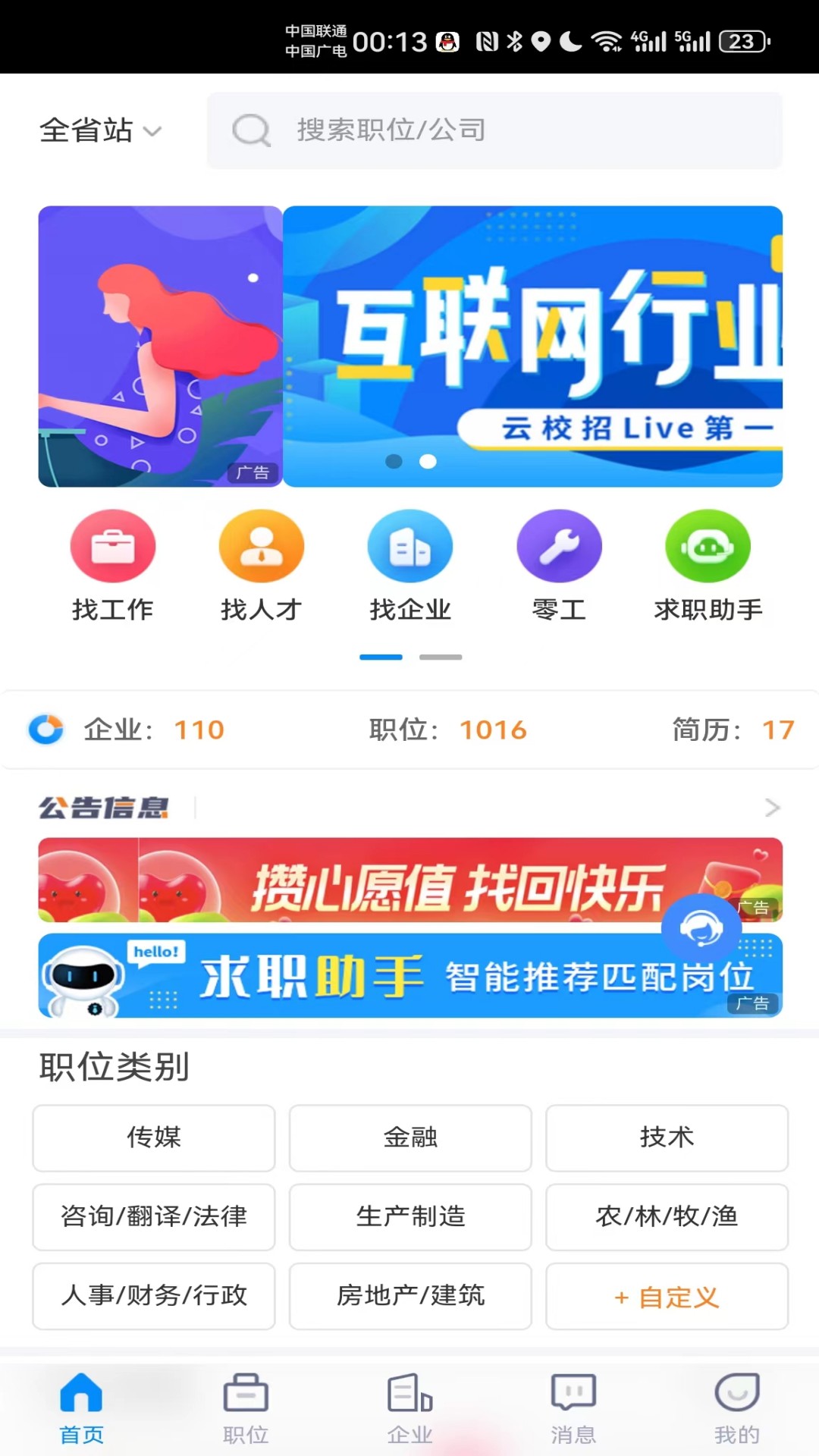The image size is (819, 1456).
Task: Contact customer service via headset button
Action: click(x=701, y=928)
